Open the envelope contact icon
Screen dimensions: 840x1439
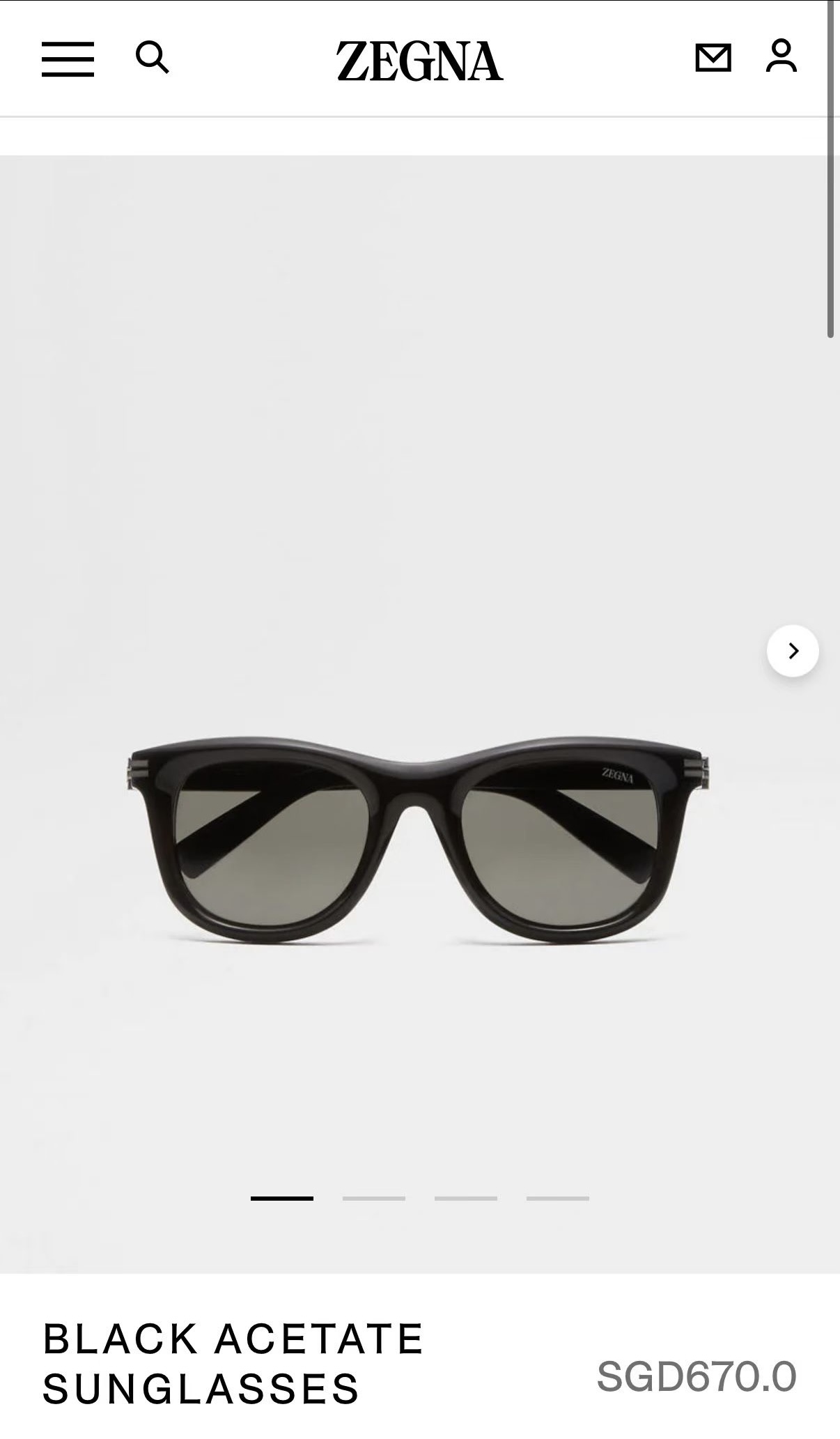(x=713, y=58)
